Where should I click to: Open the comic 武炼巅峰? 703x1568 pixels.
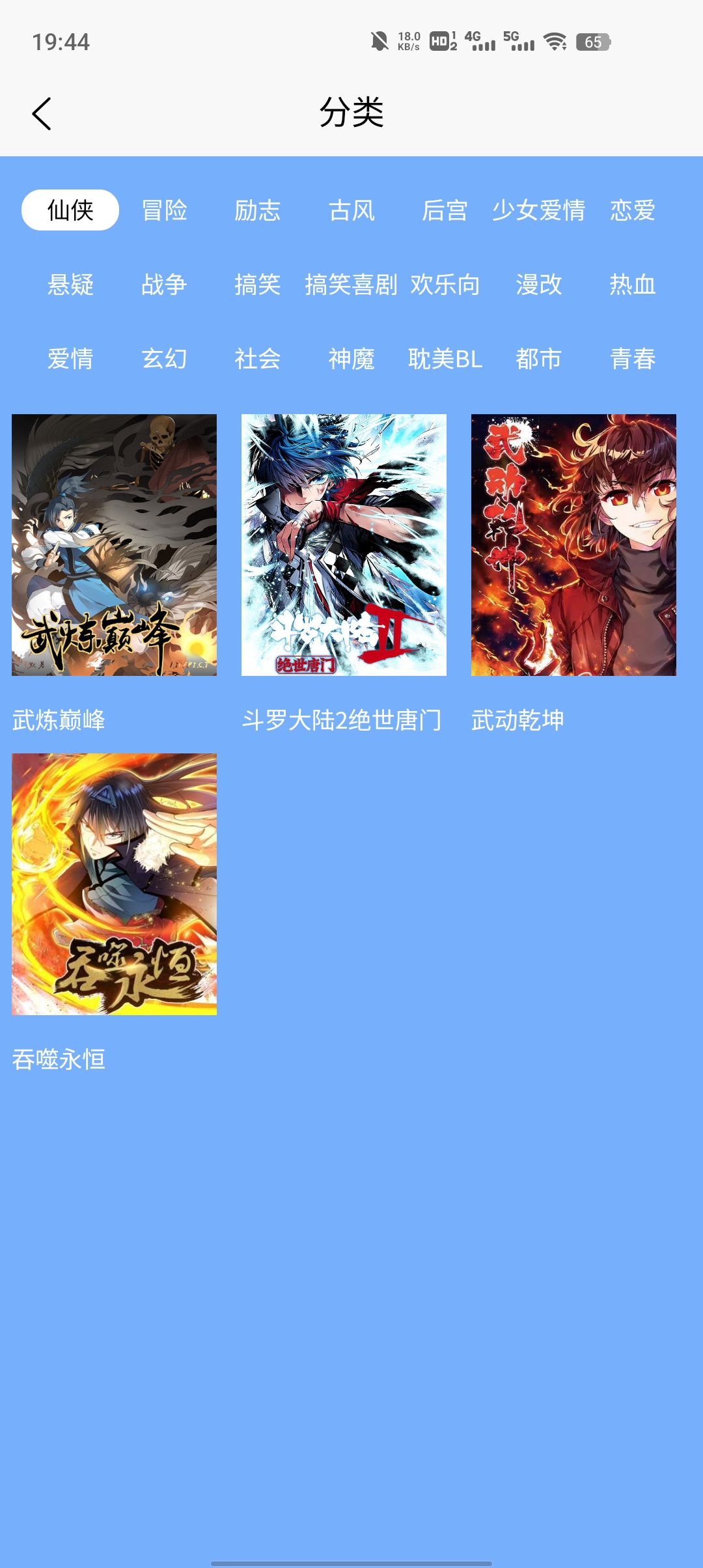[x=114, y=545]
